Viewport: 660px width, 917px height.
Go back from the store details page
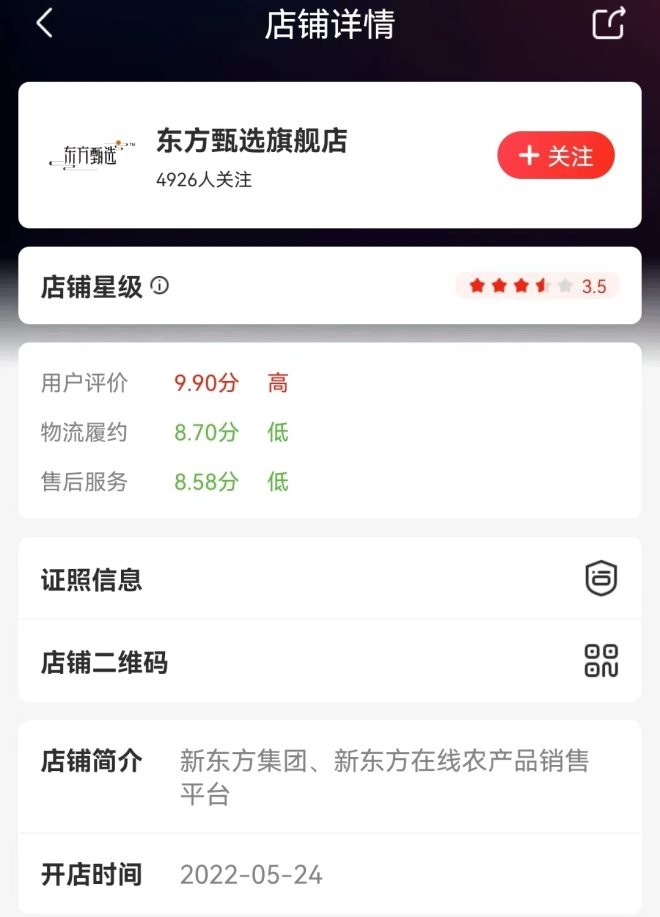coord(44,24)
